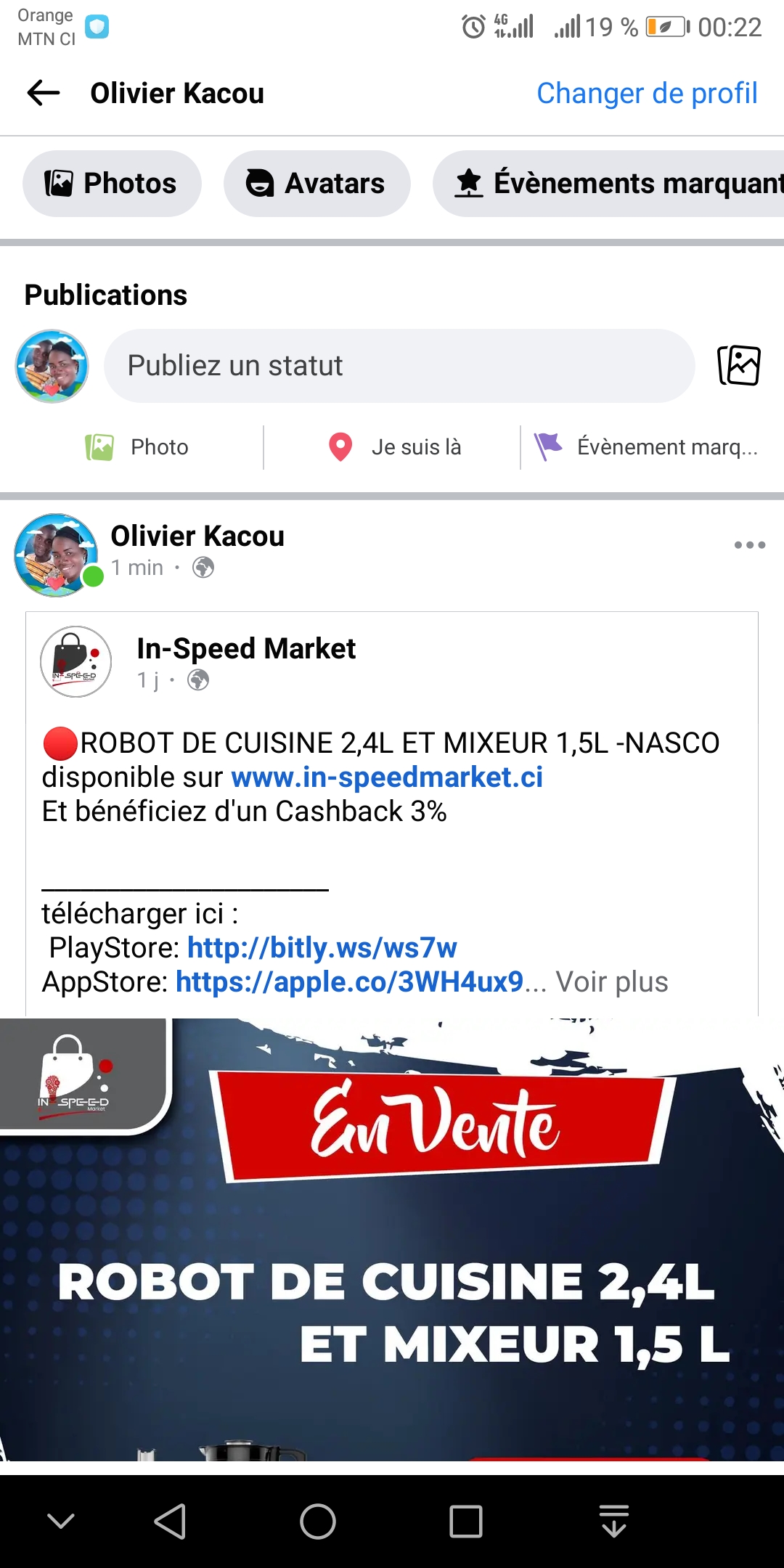Open the Photos chip
Viewport: 784px width, 1568px height.
[x=112, y=184]
